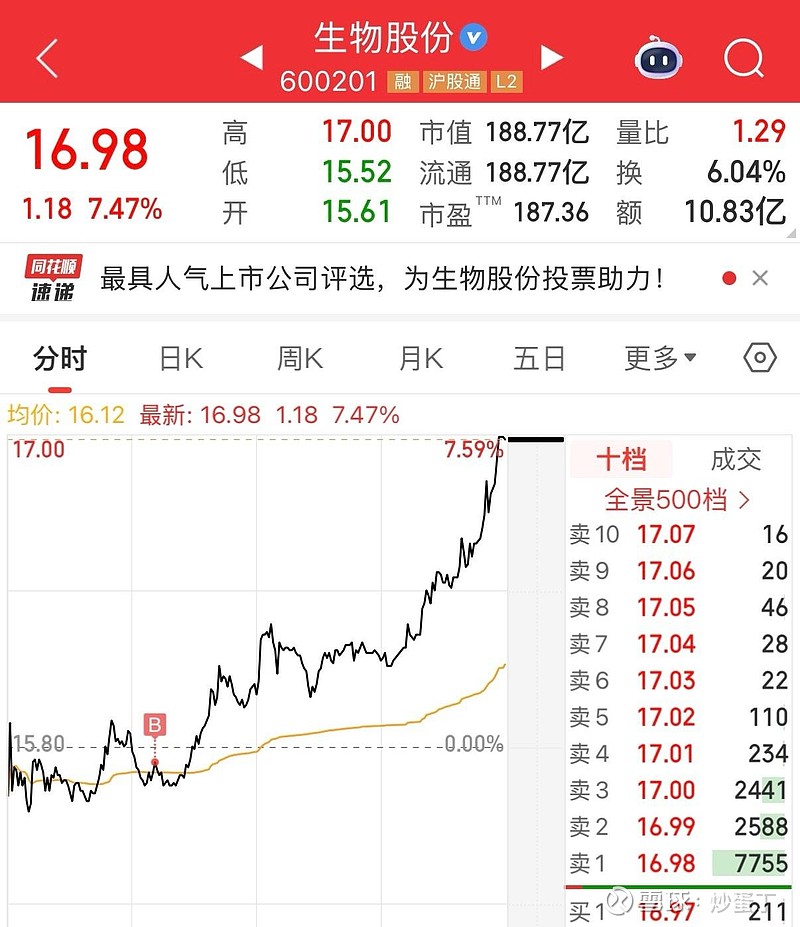
Task: Open chart settings via the gear icon
Action: (x=758, y=357)
